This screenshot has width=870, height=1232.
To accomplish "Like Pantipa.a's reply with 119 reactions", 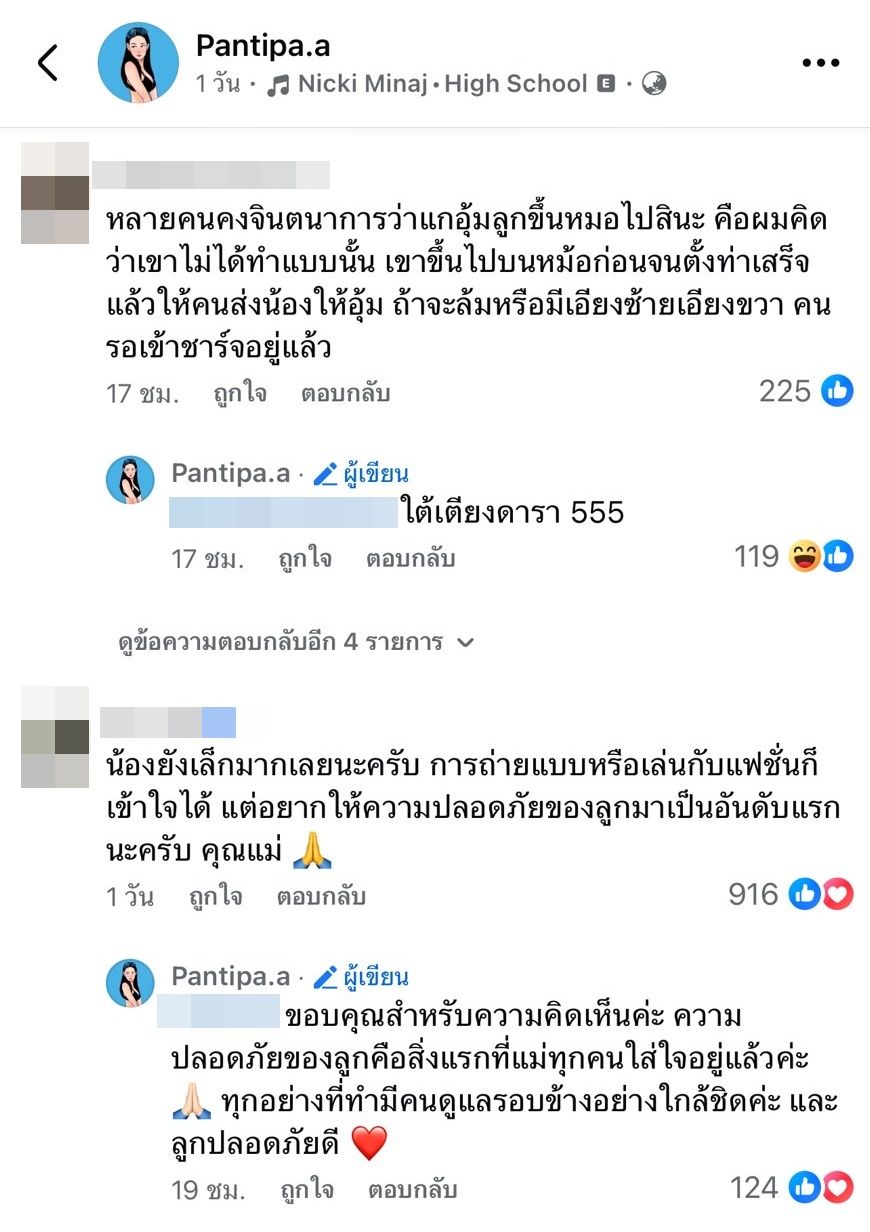I will (305, 559).
